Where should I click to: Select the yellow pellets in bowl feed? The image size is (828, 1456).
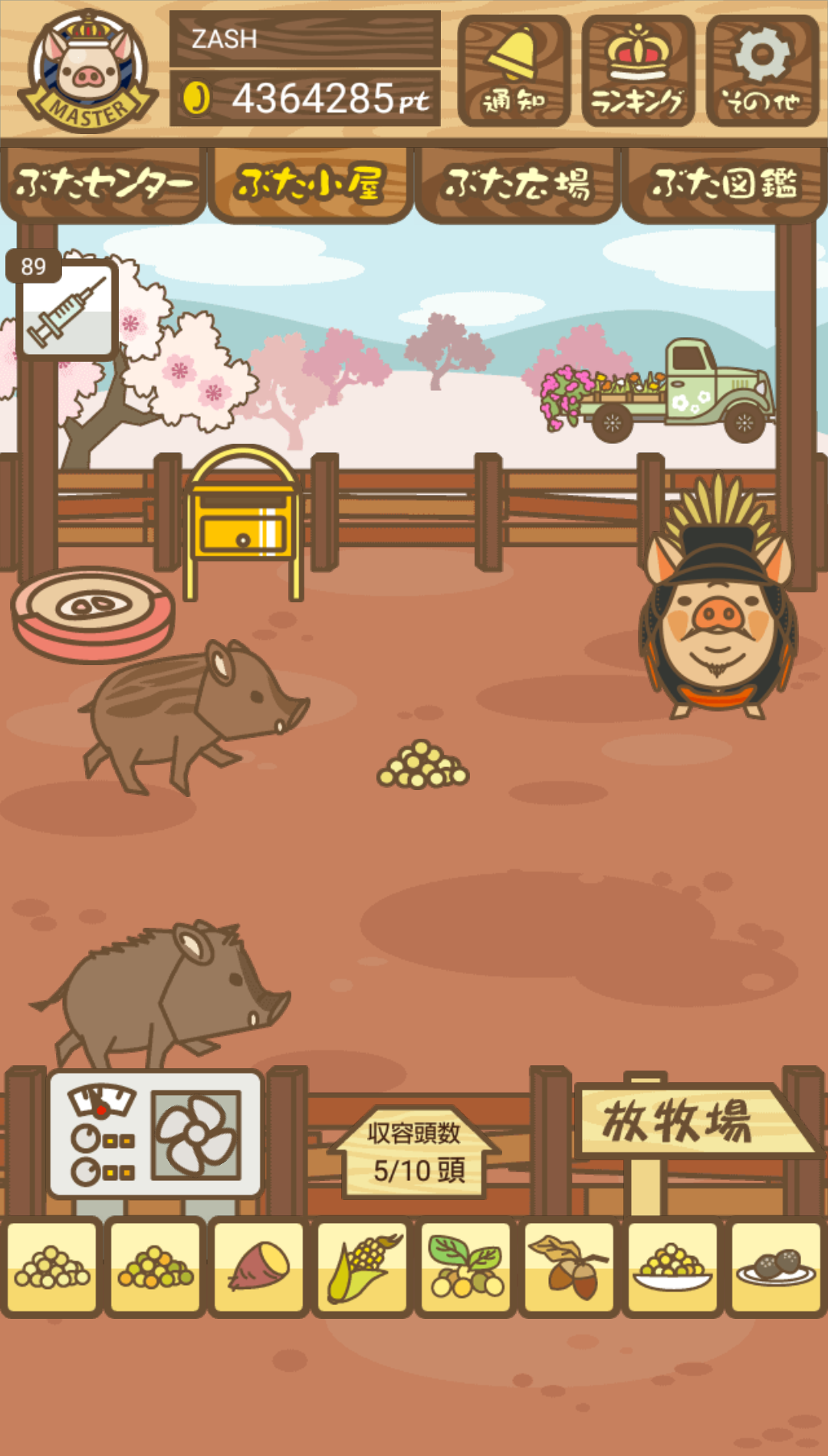pos(672,1267)
